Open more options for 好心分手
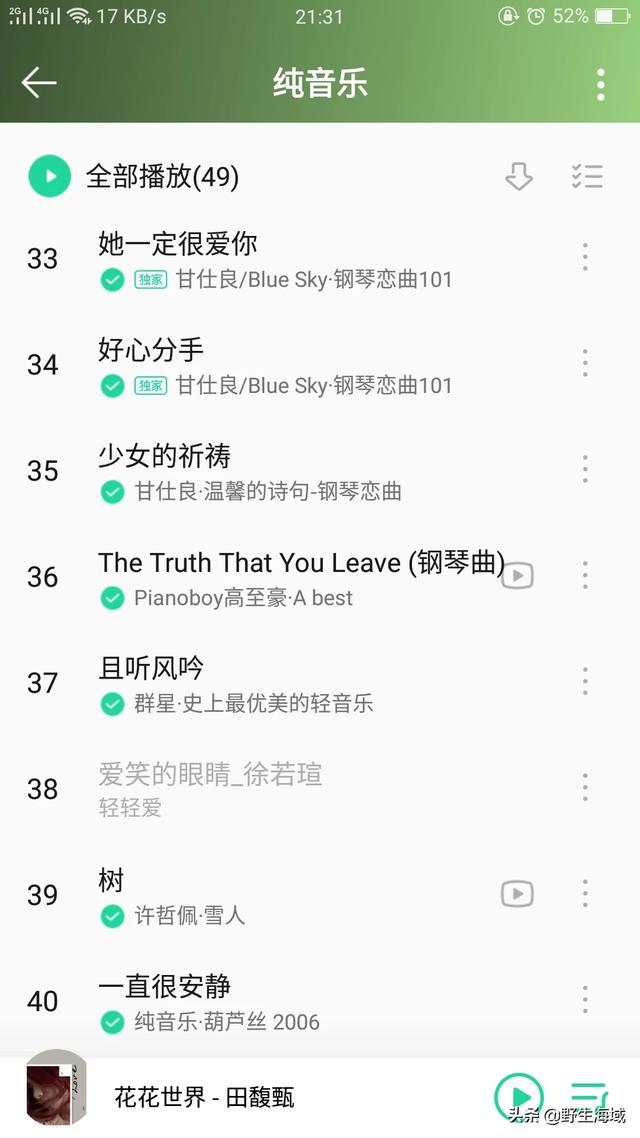The height and width of the screenshot is (1138, 640). pos(585,363)
